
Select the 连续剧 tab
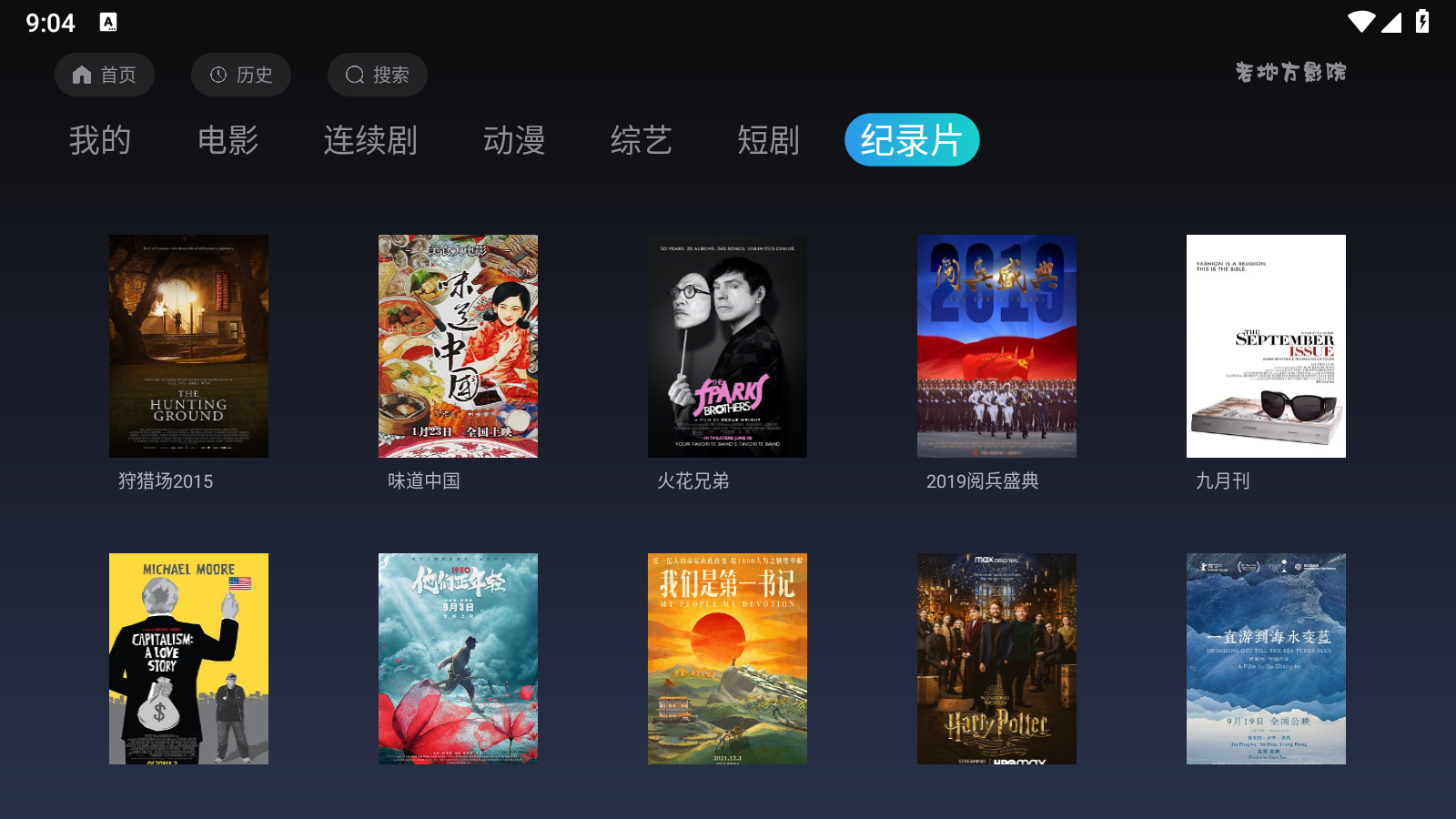370,140
